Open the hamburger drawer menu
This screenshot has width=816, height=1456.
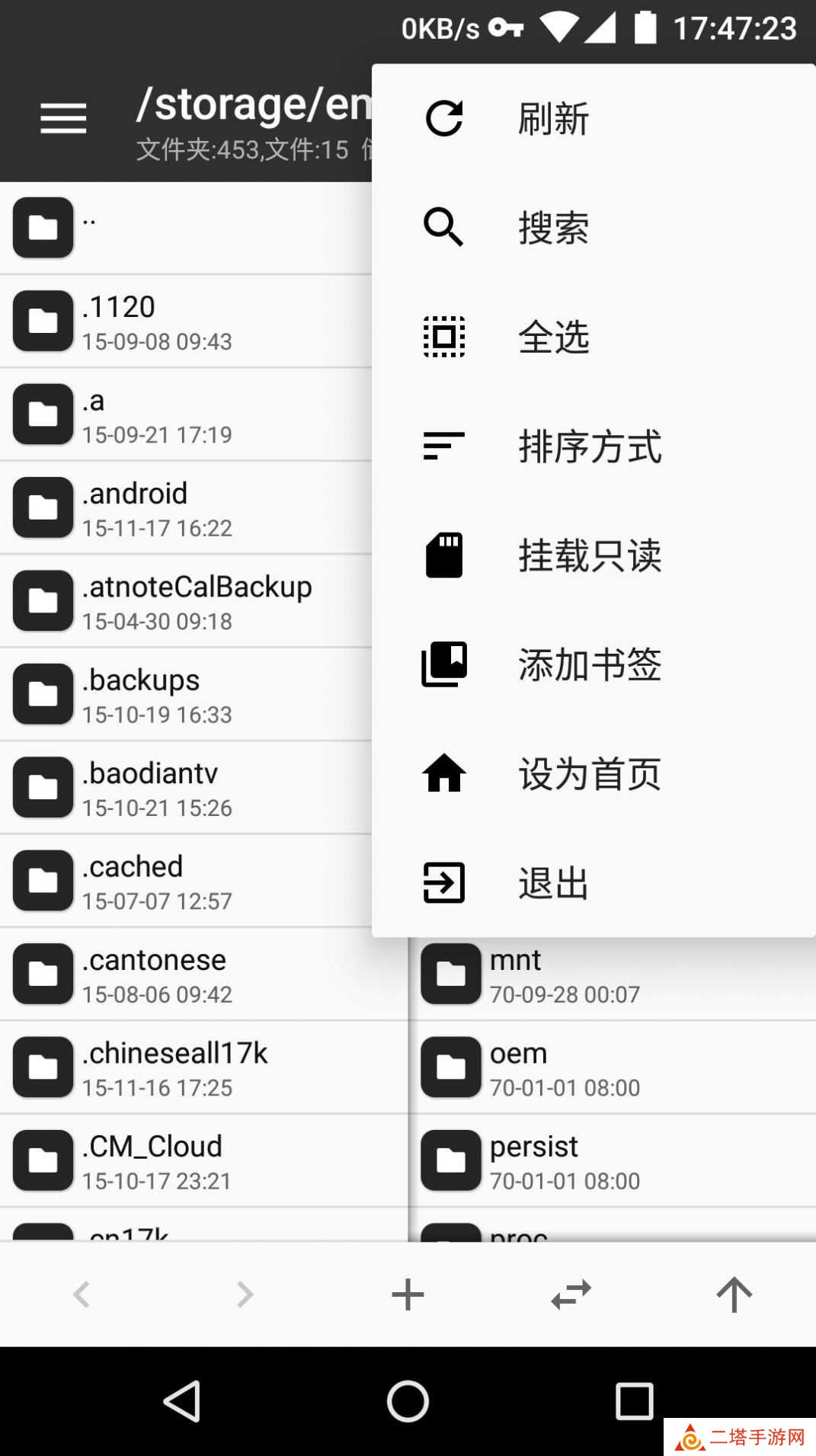(63, 119)
